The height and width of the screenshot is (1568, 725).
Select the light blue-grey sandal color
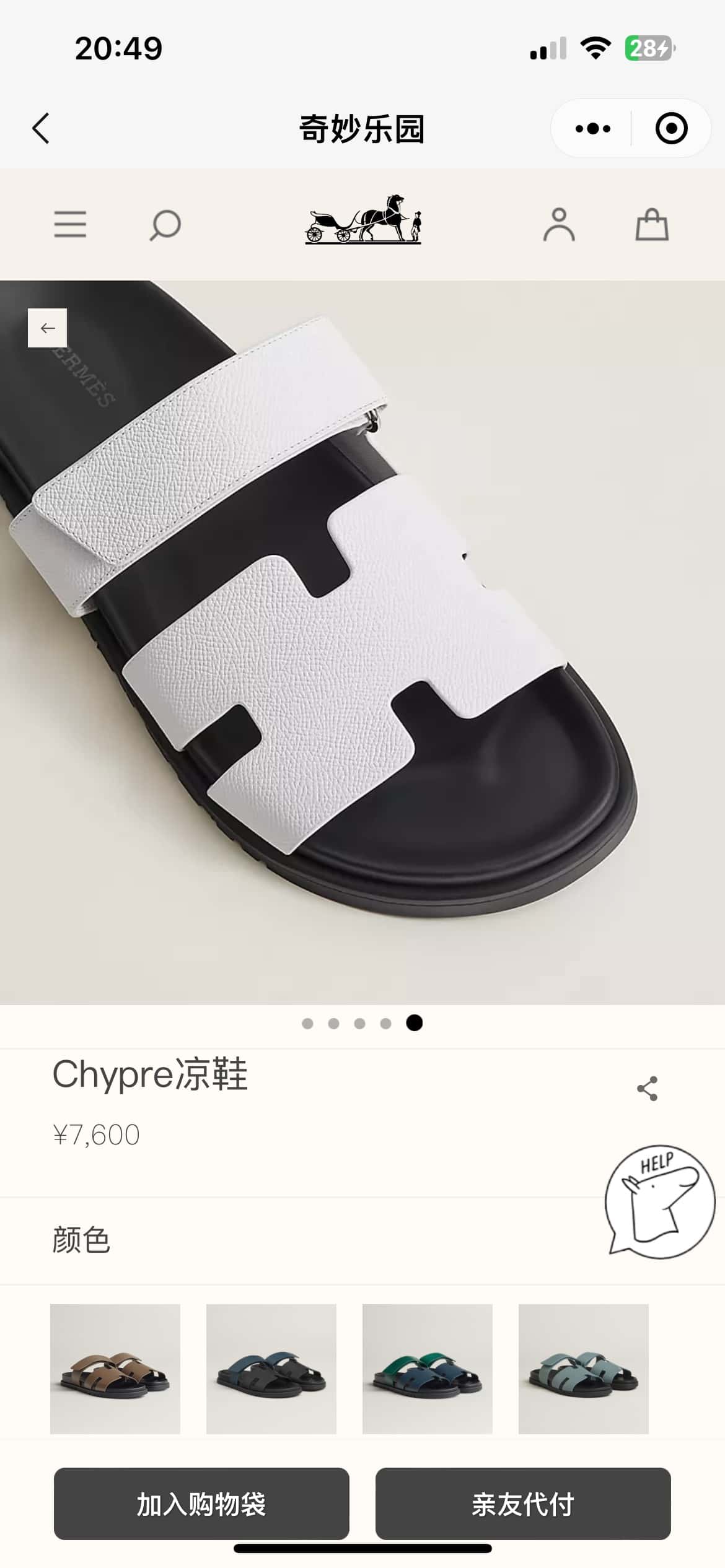(584, 1369)
